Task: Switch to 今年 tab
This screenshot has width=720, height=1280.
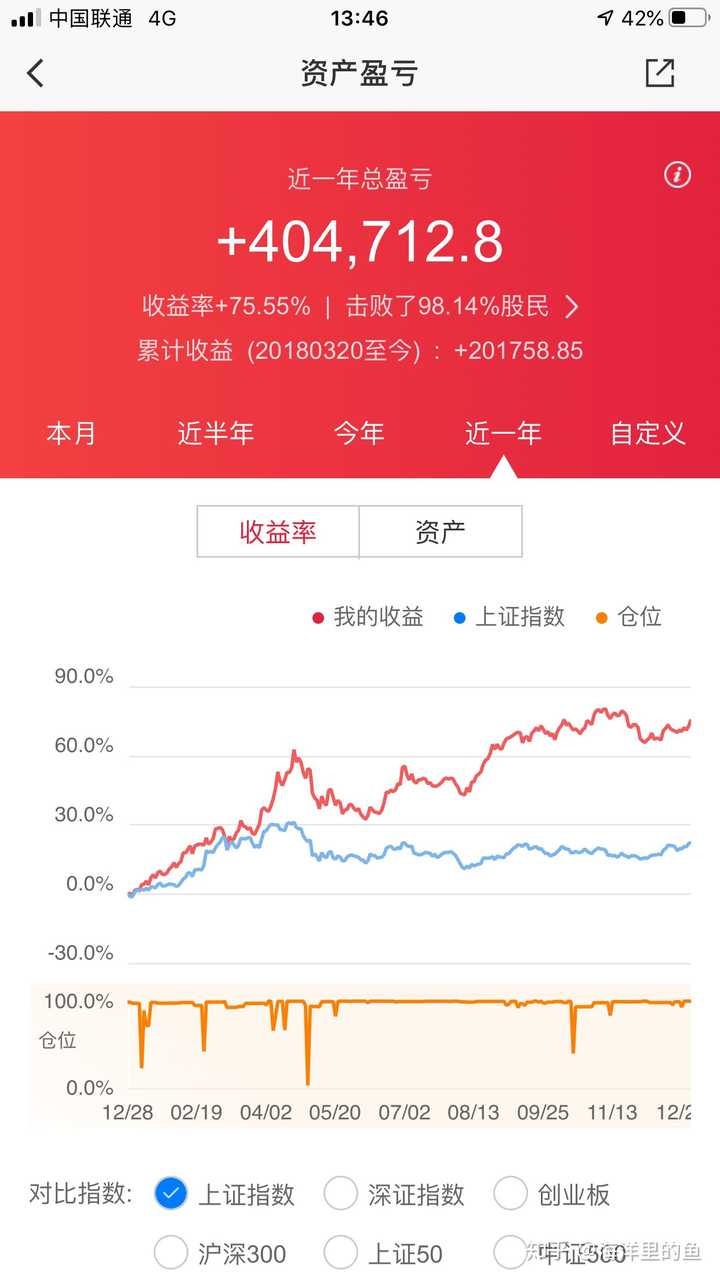Action: (x=359, y=433)
